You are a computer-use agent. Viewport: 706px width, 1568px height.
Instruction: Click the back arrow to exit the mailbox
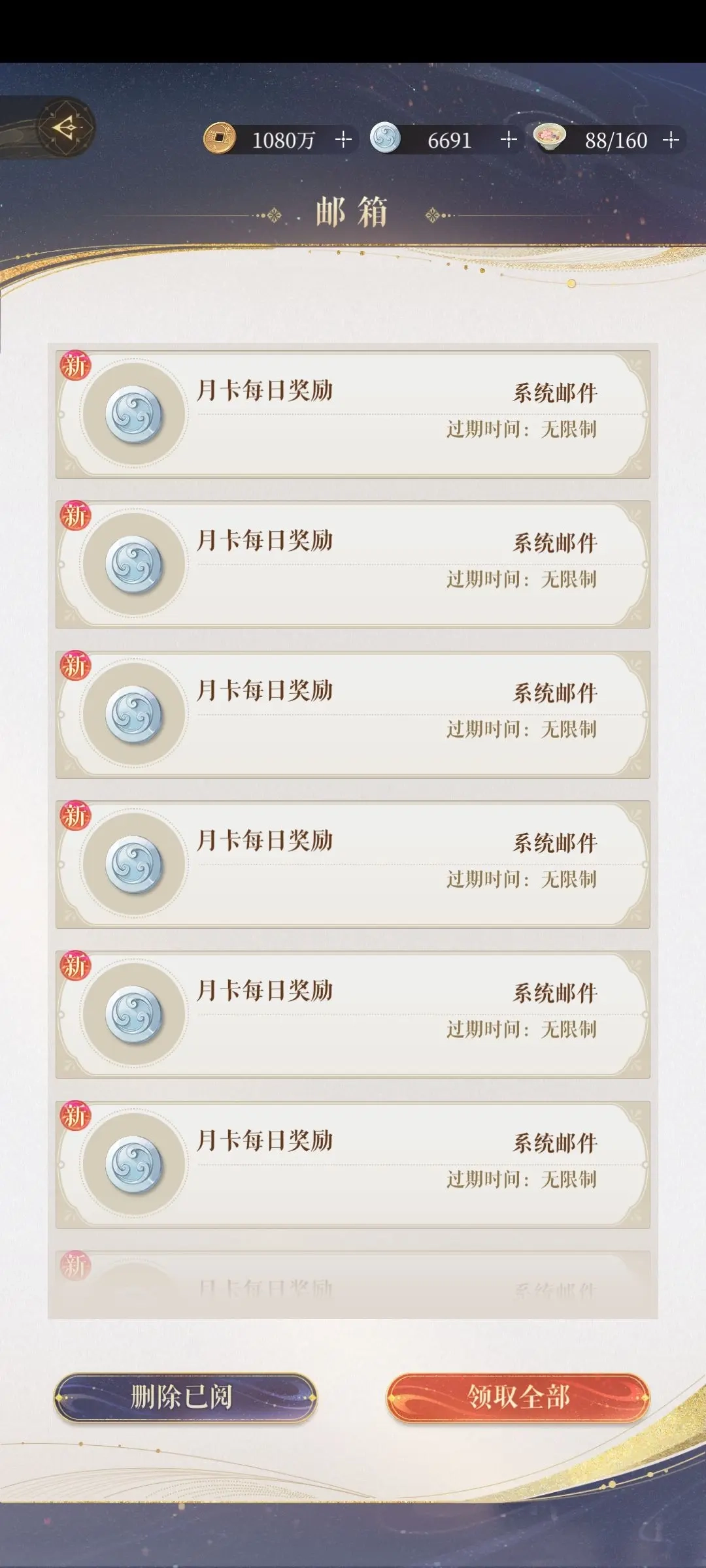pyautogui.click(x=65, y=128)
